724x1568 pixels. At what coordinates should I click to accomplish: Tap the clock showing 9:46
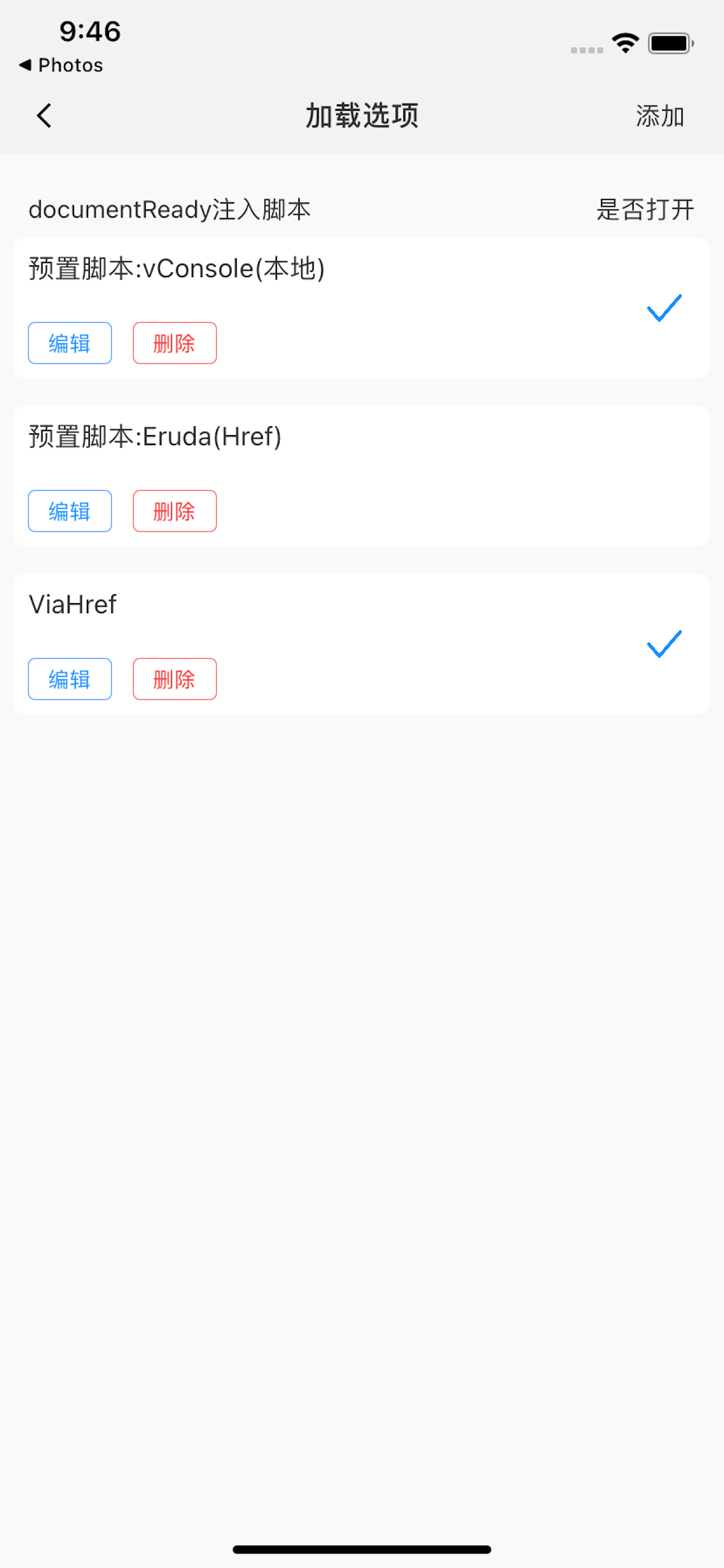pyautogui.click(x=89, y=32)
